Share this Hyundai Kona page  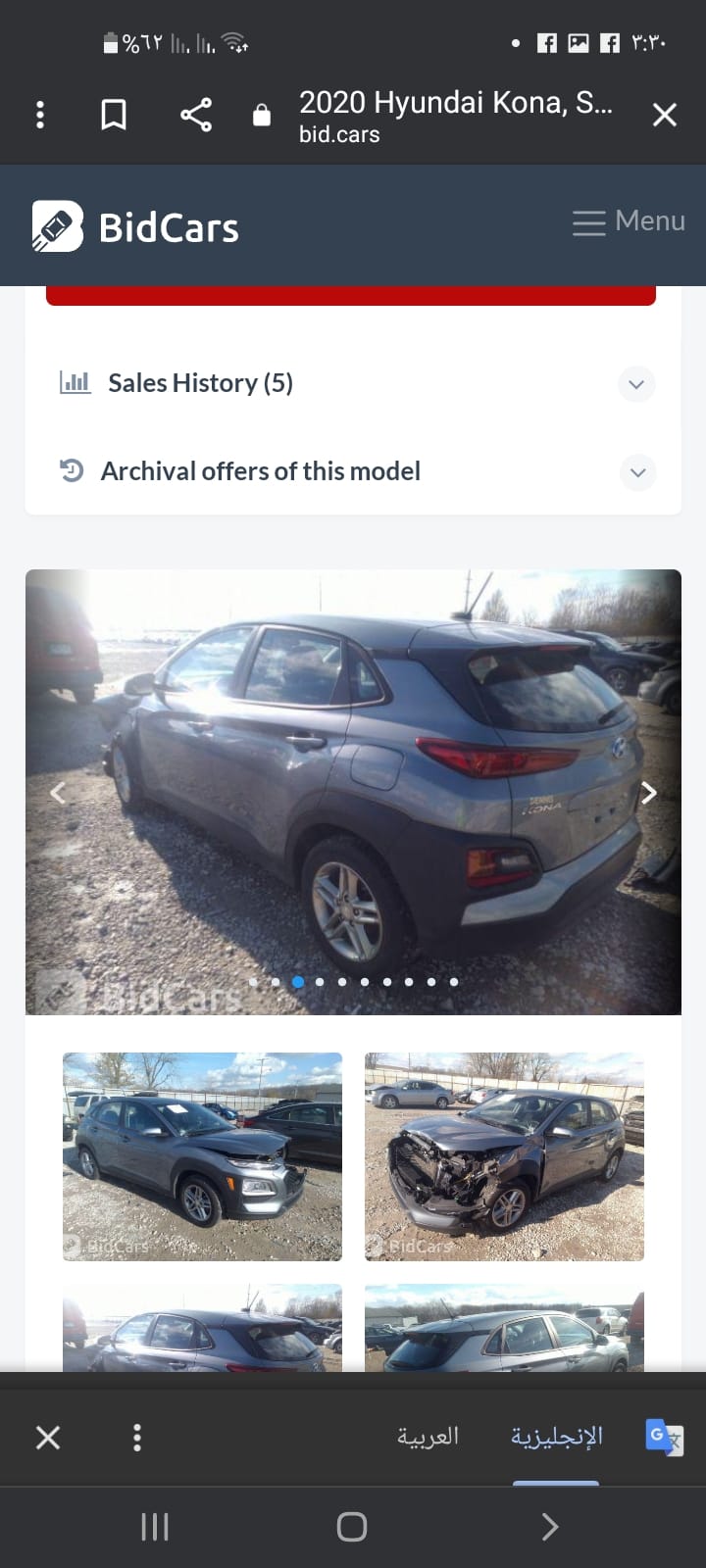[x=196, y=115]
